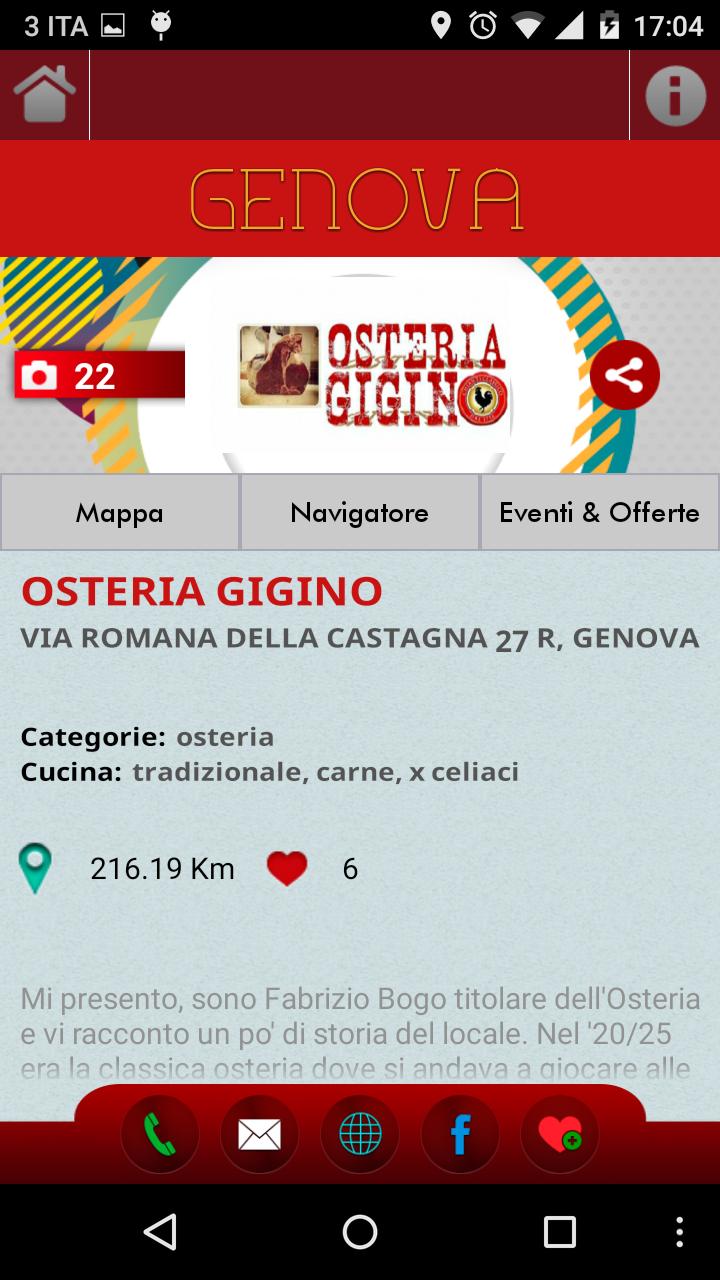Tap the Android back button

(160, 1232)
